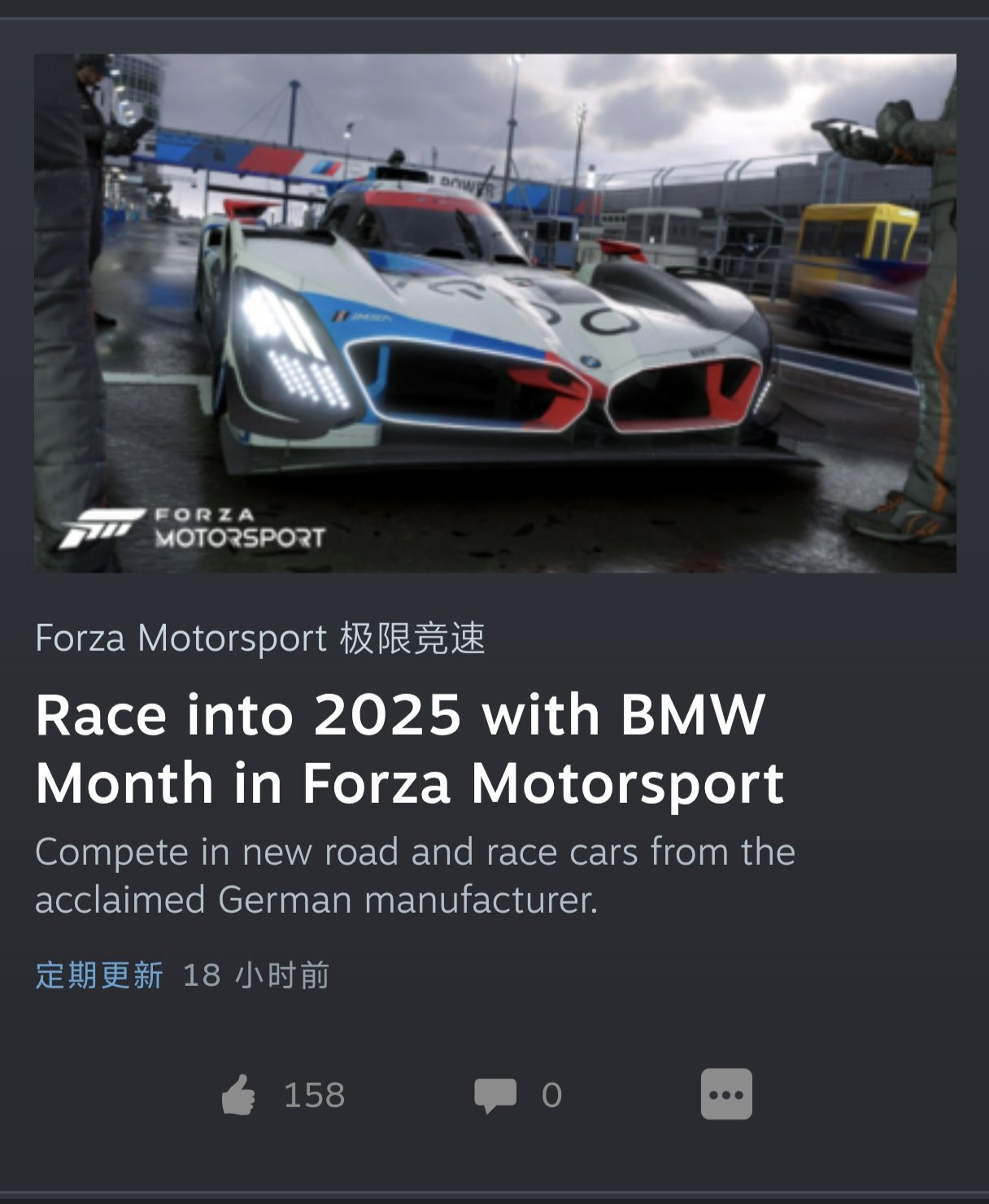Open the Forza Motorsport 极限竞速 game page
Screen dimensions: 989x1204
(260, 638)
